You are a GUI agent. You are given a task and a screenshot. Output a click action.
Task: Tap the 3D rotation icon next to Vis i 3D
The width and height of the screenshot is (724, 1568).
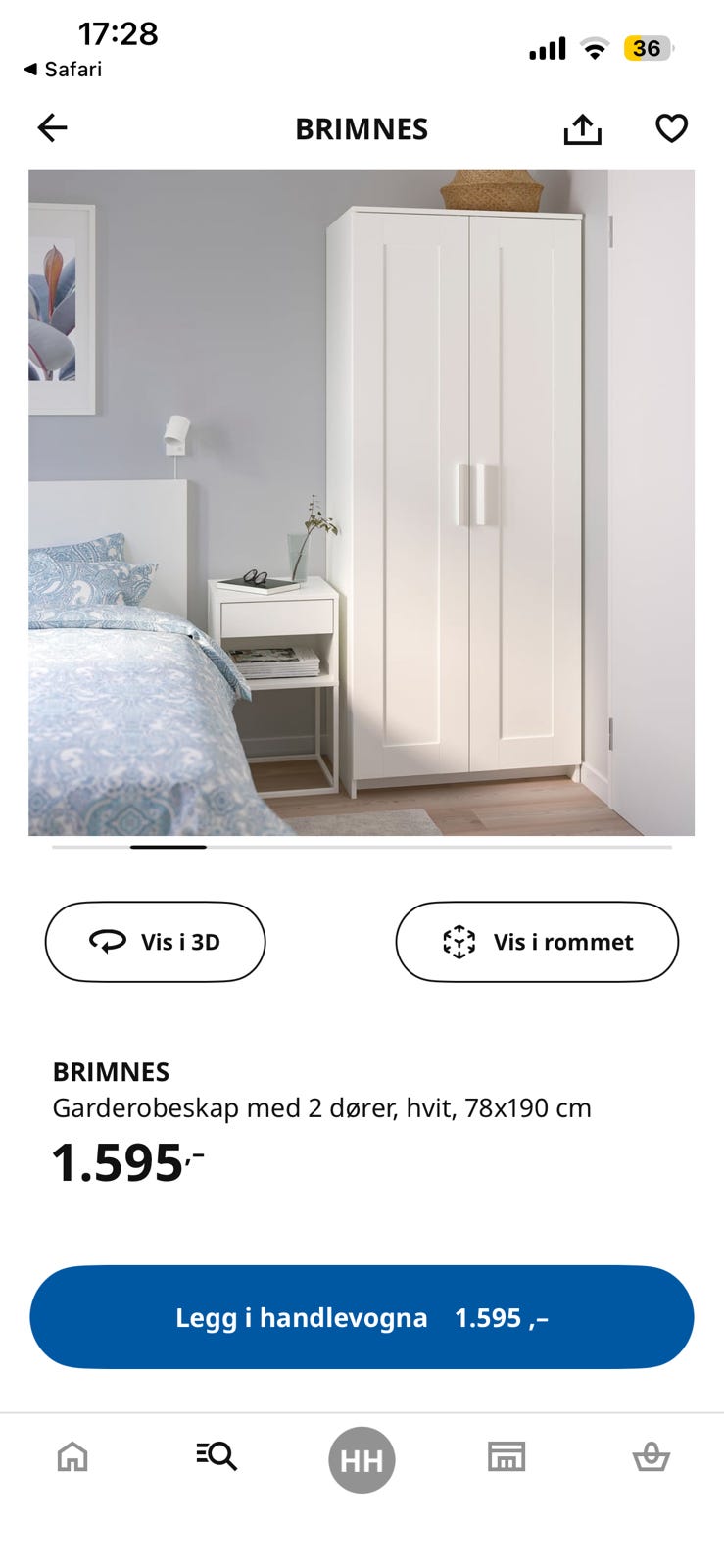108,942
